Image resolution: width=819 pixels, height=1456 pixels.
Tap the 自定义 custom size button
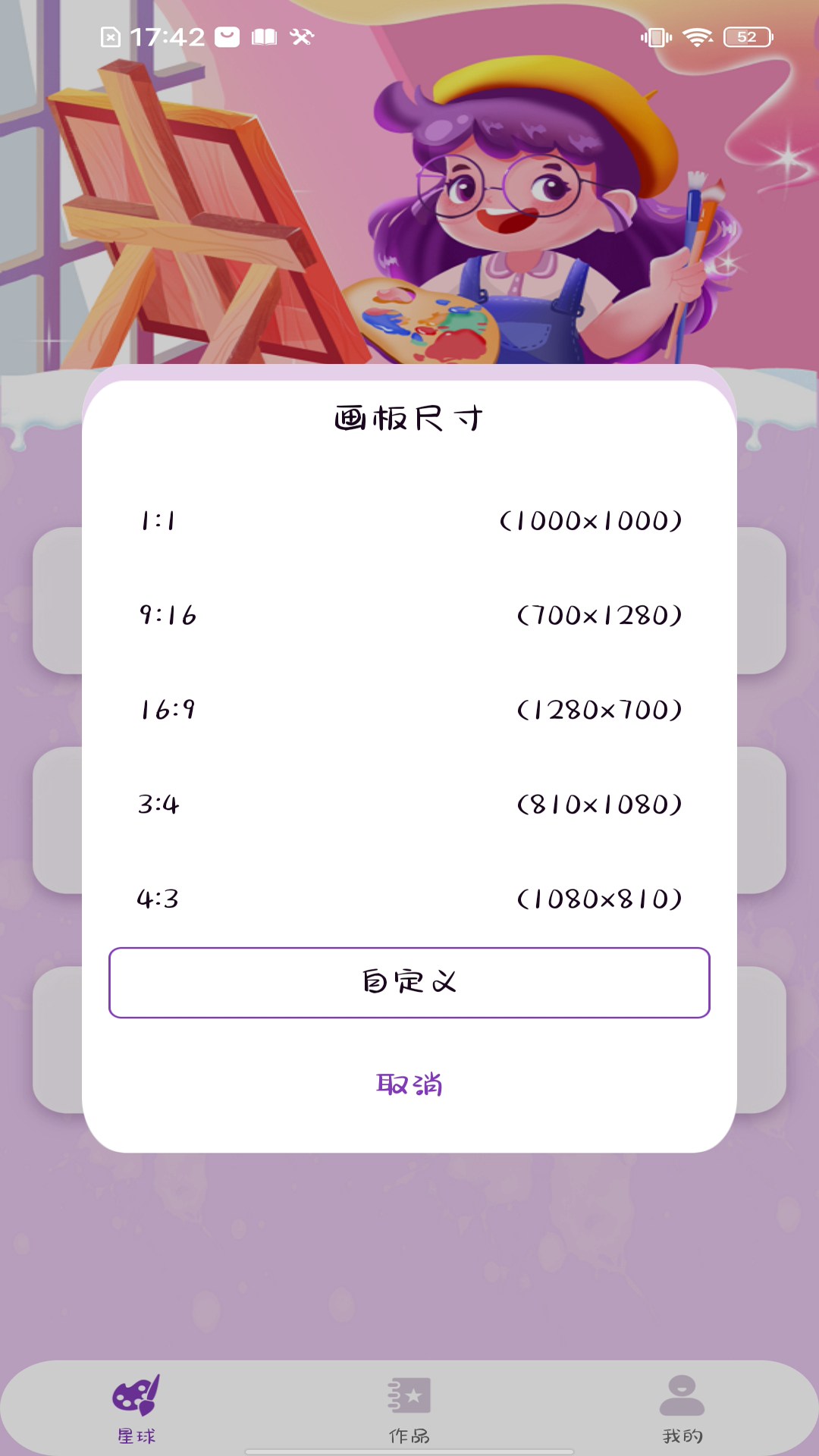click(x=409, y=983)
